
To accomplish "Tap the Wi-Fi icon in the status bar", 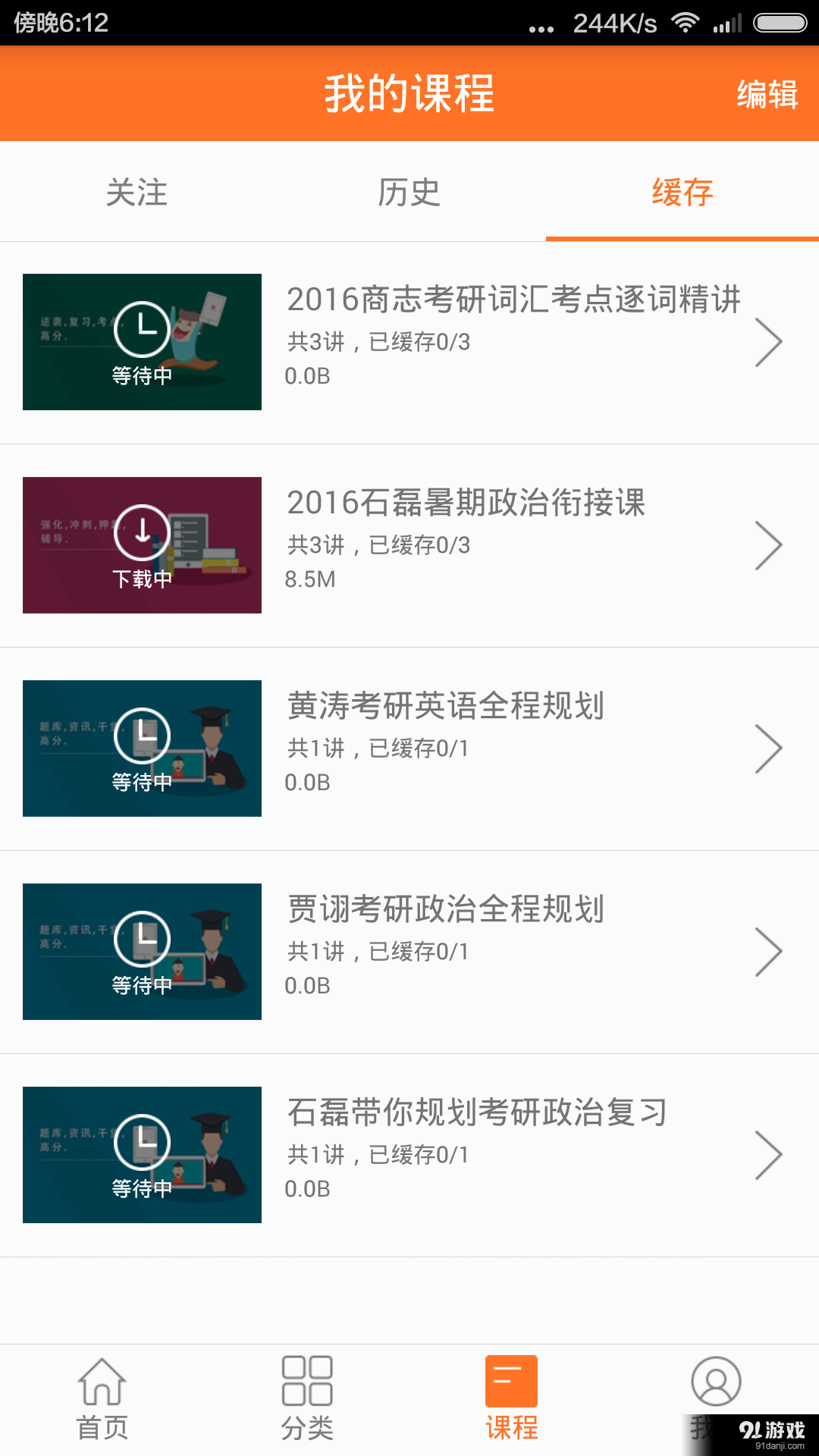I will point(685,23).
